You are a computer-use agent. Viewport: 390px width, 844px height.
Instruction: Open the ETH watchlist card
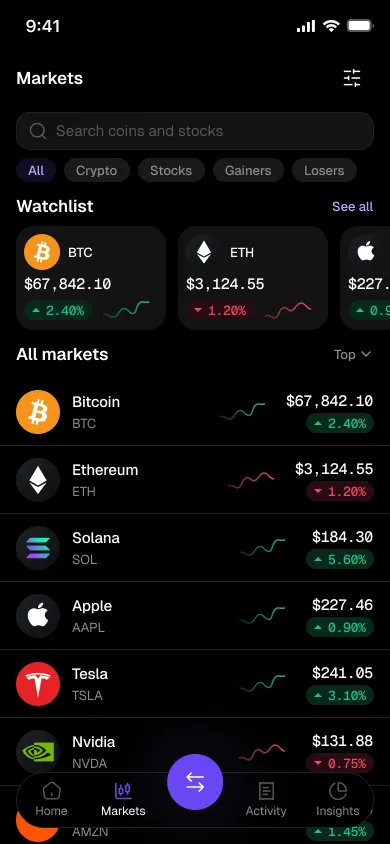click(253, 278)
